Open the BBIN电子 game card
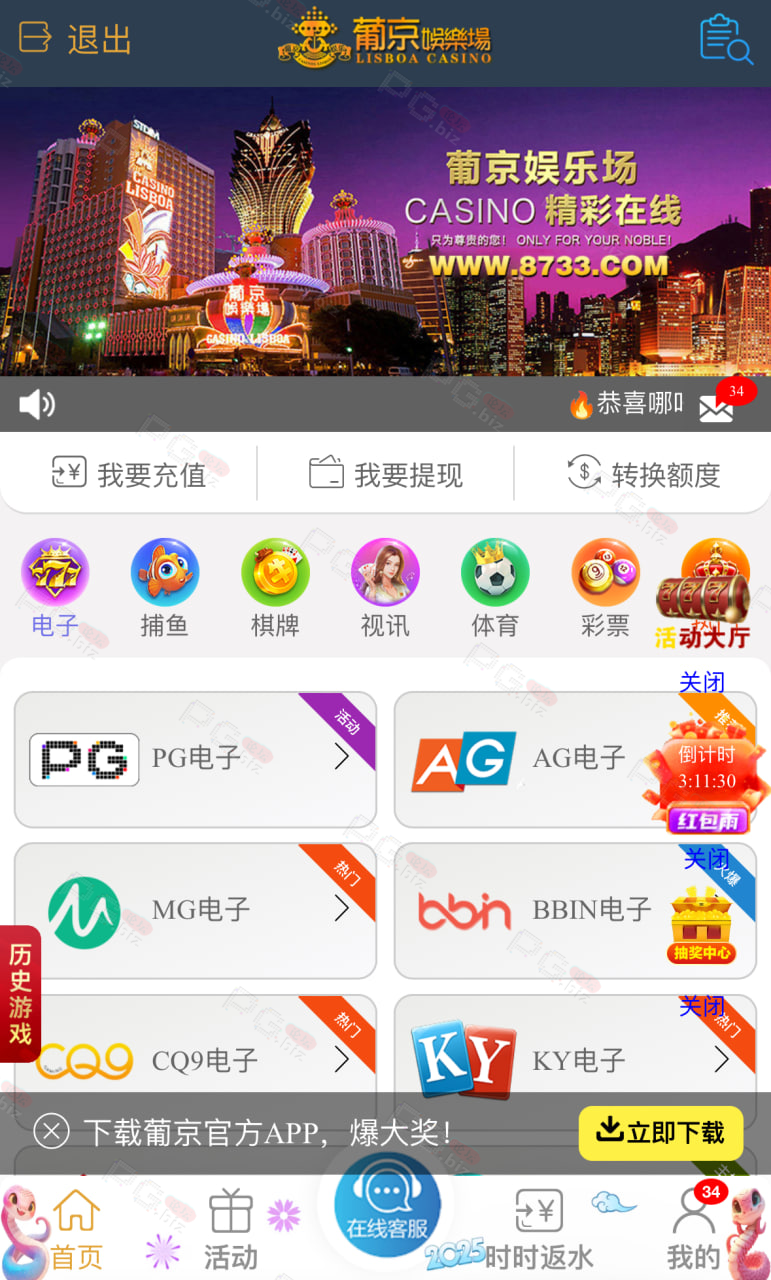The image size is (771, 1280). pos(575,910)
